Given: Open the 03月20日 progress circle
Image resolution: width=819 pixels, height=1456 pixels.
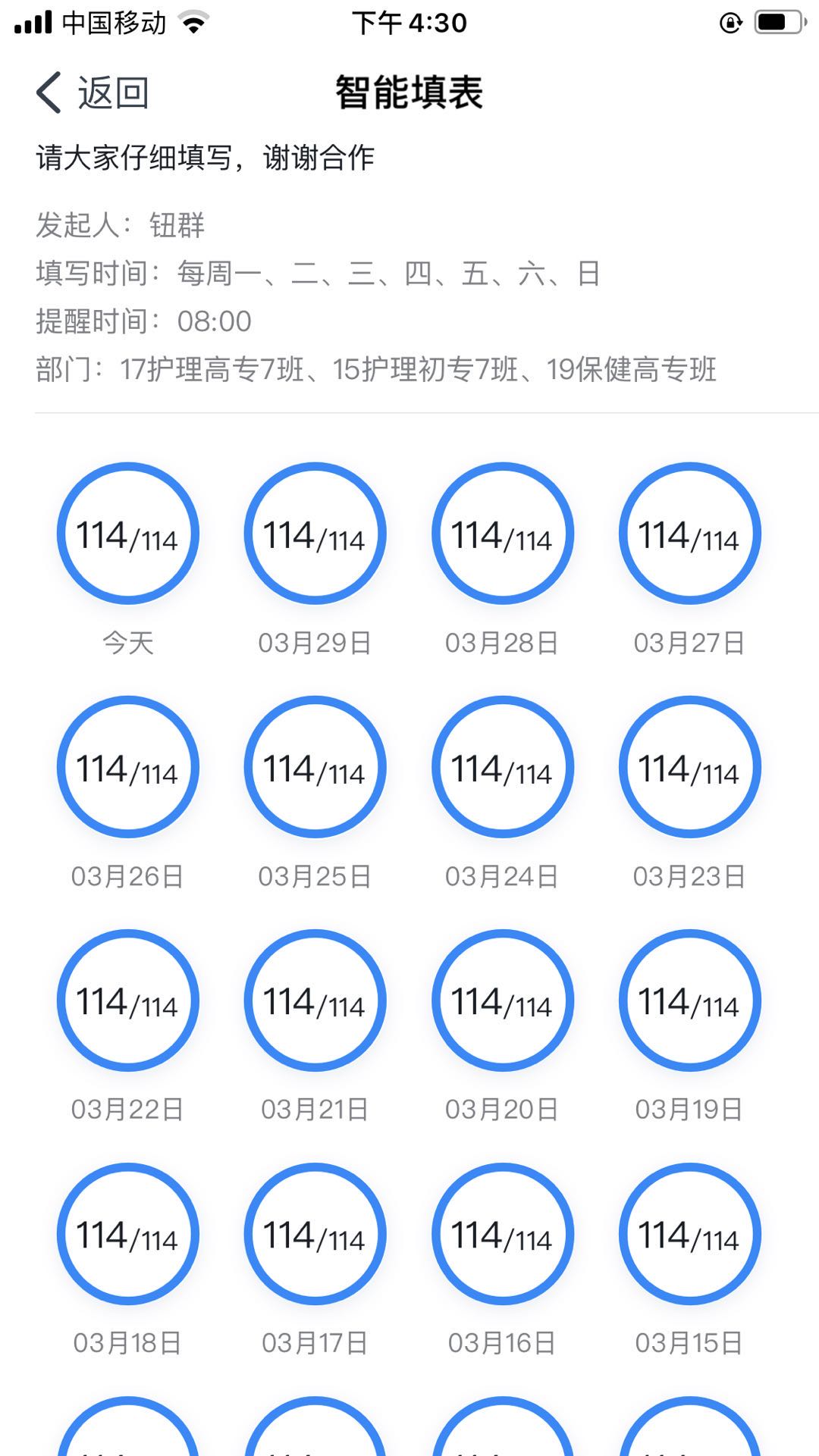Looking at the screenshot, I should click(x=502, y=1000).
